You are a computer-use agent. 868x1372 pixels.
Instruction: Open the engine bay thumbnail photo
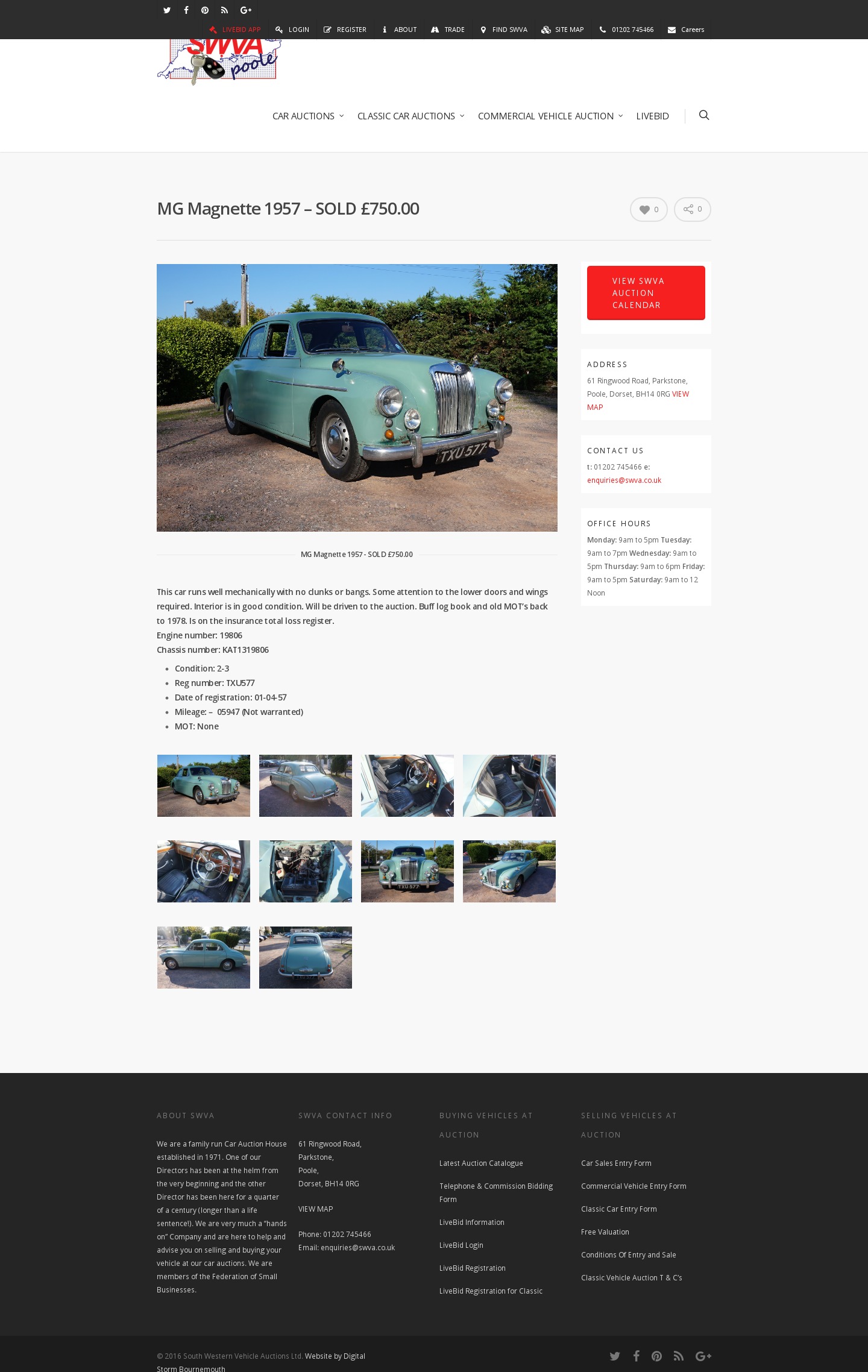click(306, 871)
